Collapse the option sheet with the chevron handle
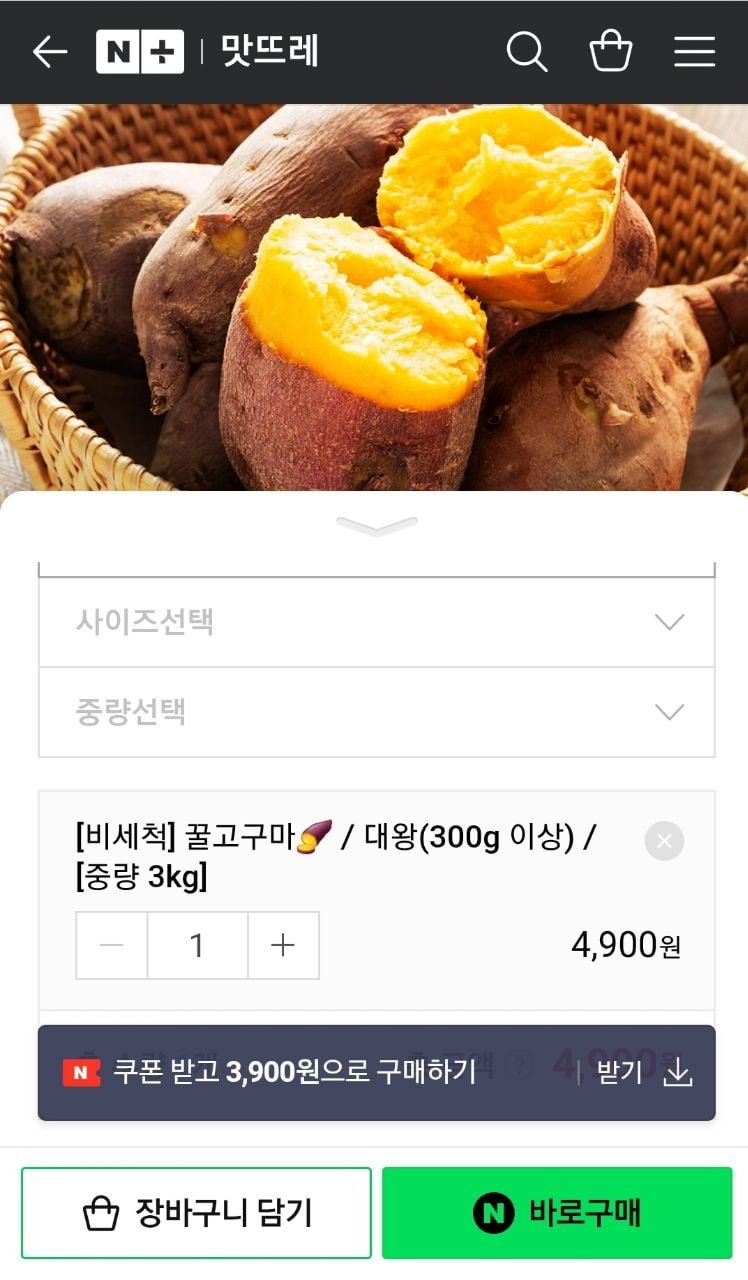This screenshot has width=748, height=1280. pyautogui.click(x=376, y=526)
